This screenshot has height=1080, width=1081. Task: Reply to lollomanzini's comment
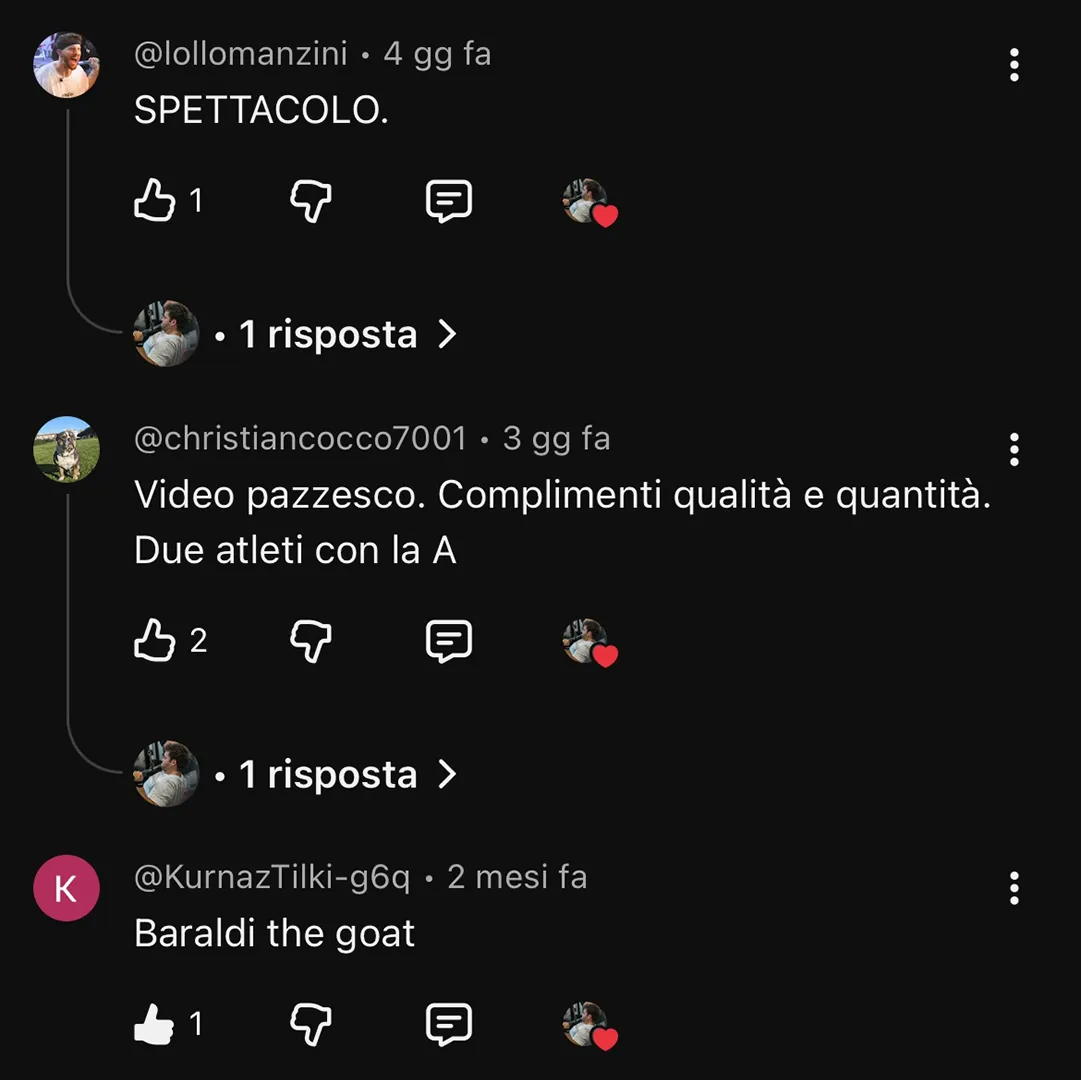coord(448,201)
